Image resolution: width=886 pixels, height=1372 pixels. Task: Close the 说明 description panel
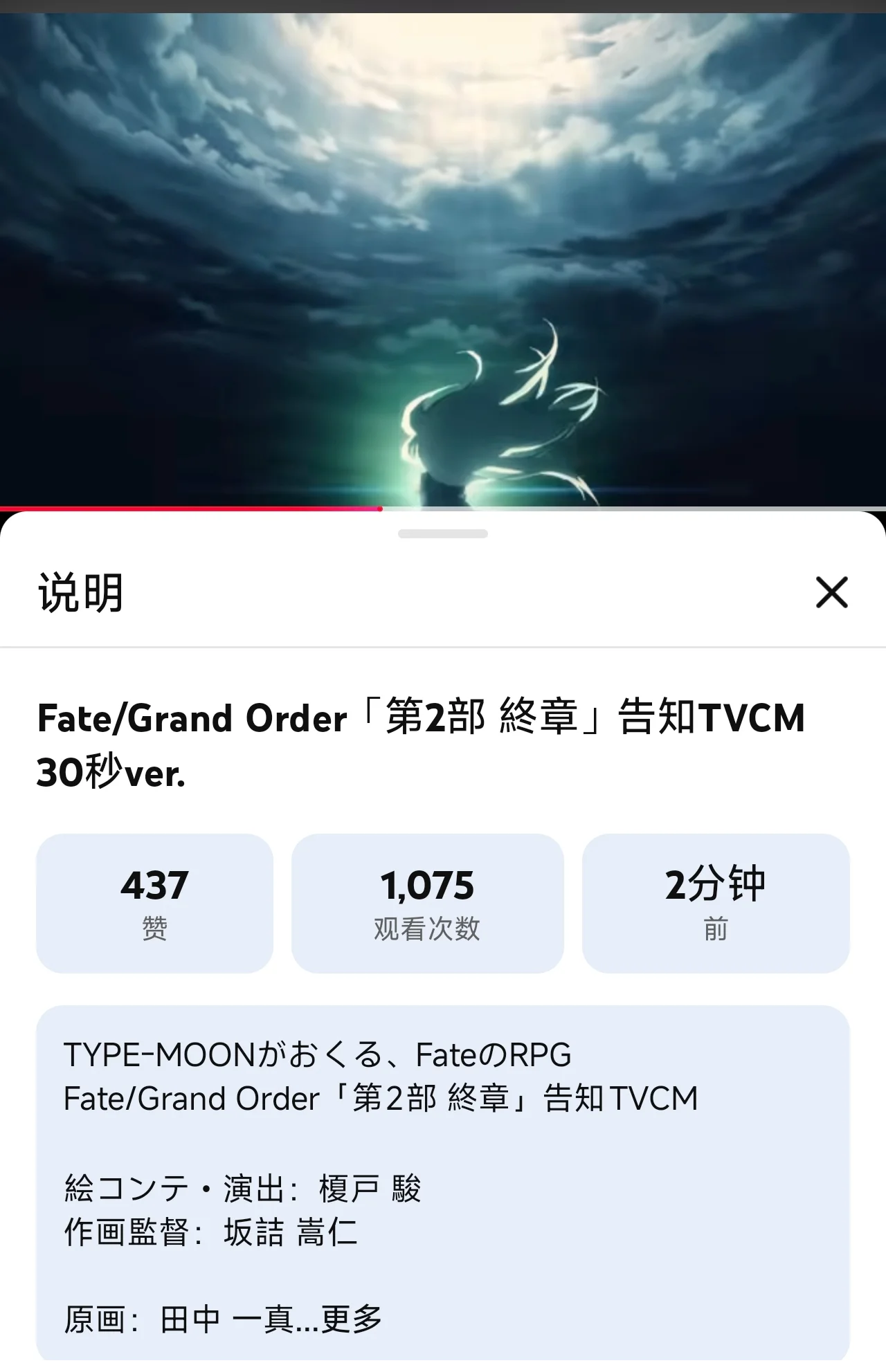(831, 593)
